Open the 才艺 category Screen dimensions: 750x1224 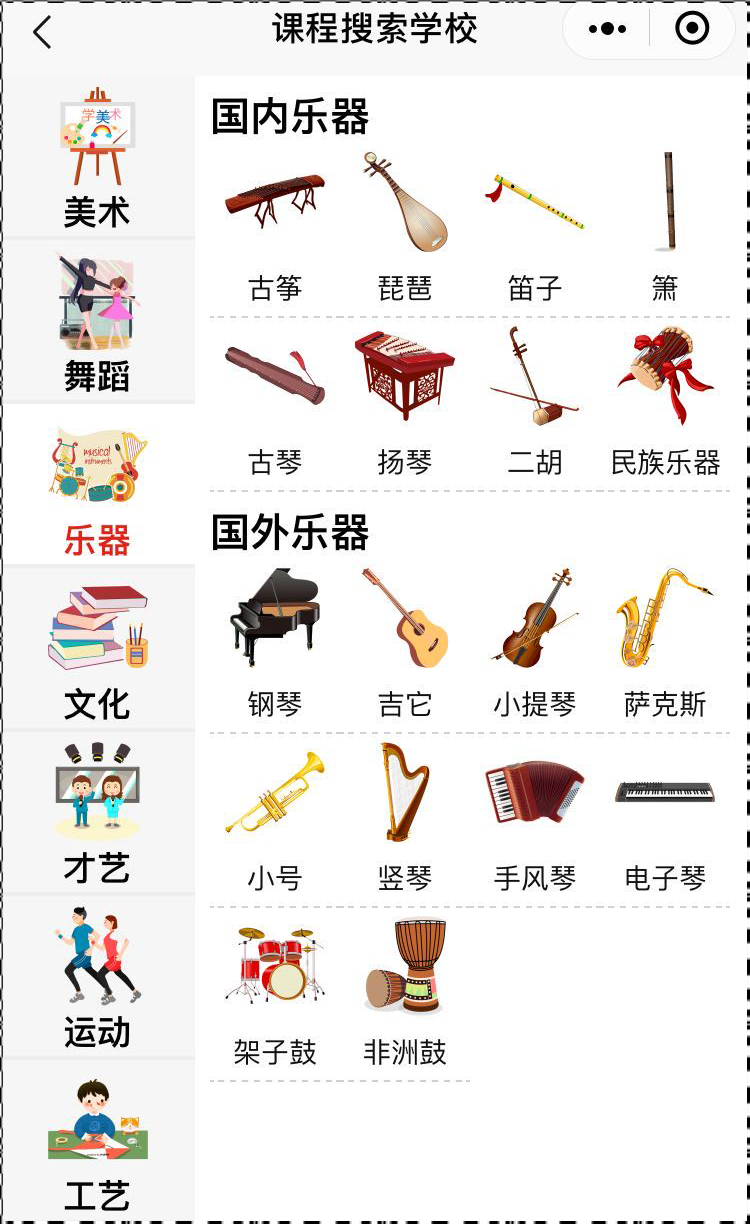point(97,814)
